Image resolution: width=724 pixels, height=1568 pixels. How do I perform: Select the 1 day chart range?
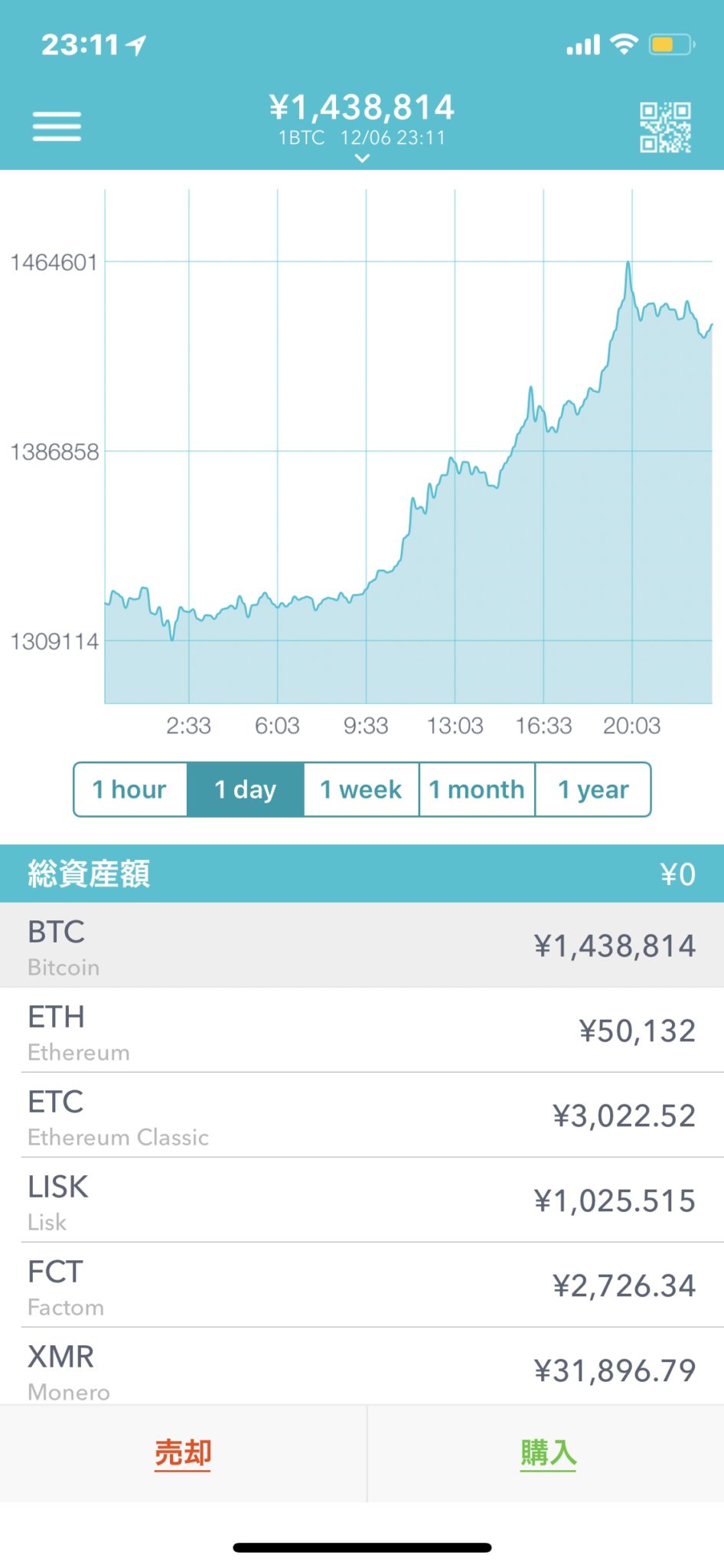(246, 789)
